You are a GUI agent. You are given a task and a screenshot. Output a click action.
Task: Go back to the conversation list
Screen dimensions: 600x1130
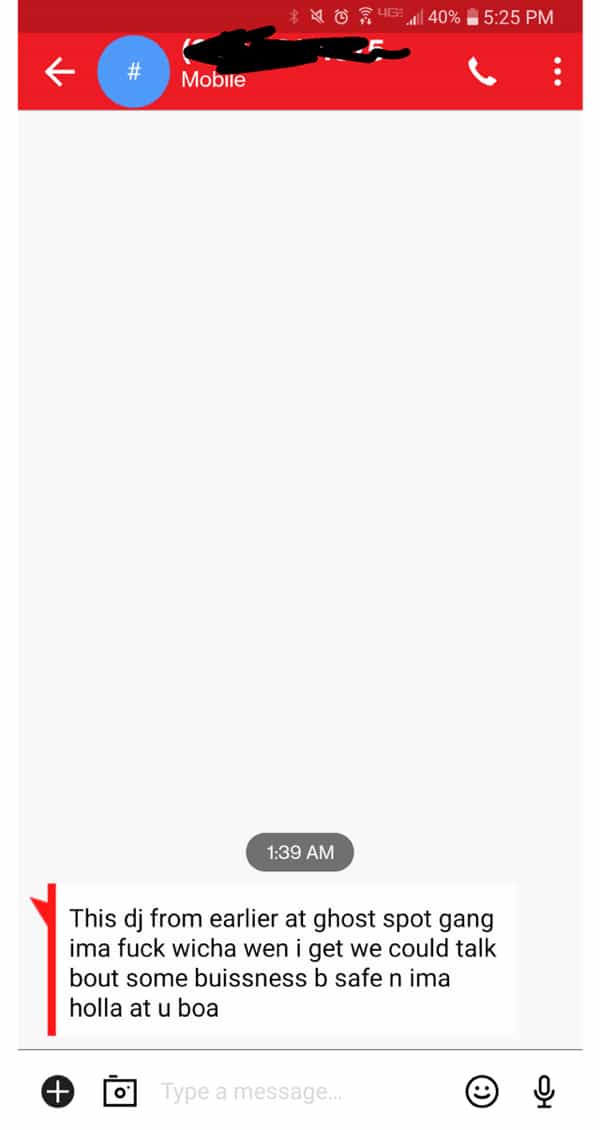pyautogui.click(x=60, y=72)
